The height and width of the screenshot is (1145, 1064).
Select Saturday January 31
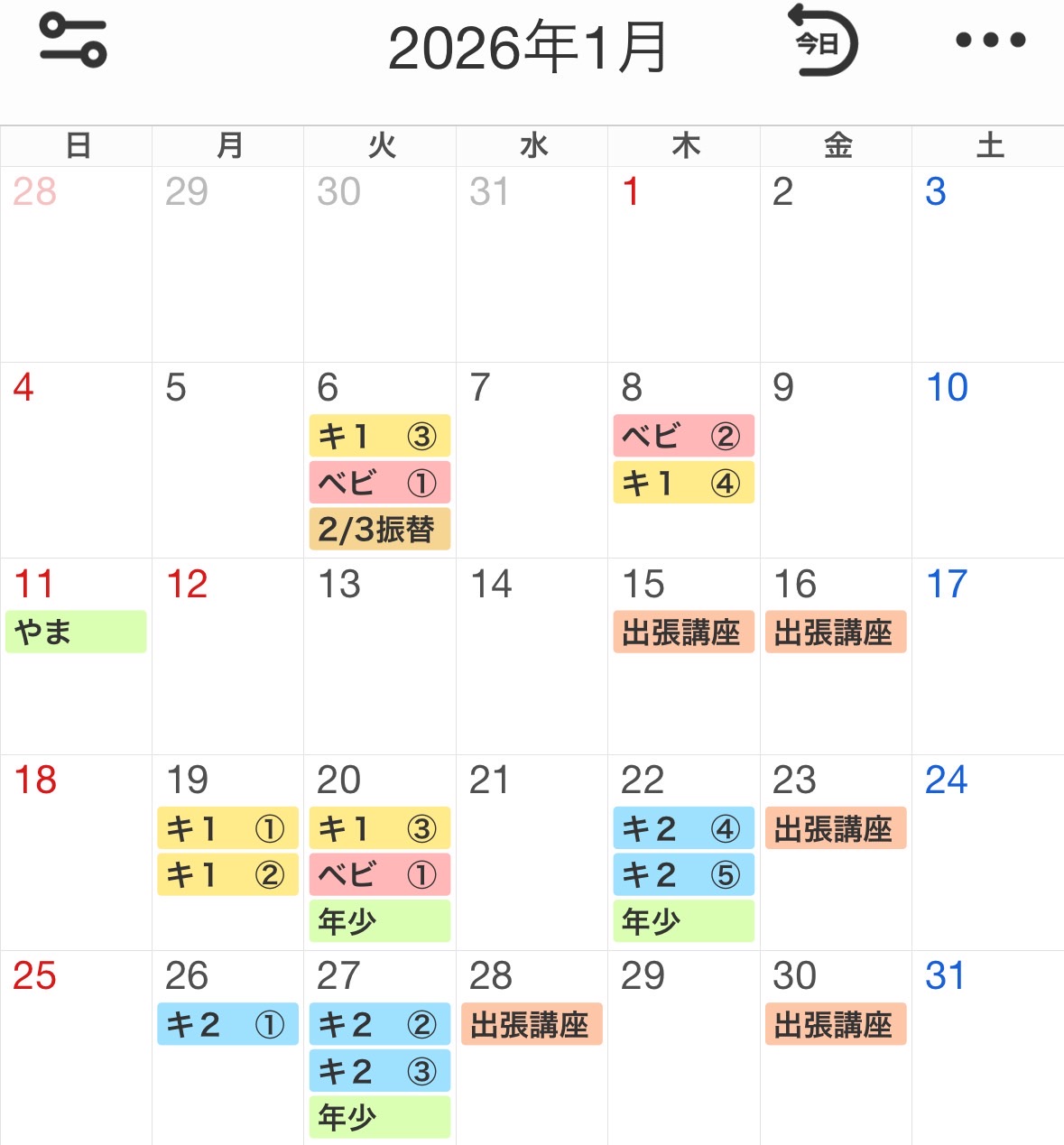pyautogui.click(x=987, y=1047)
